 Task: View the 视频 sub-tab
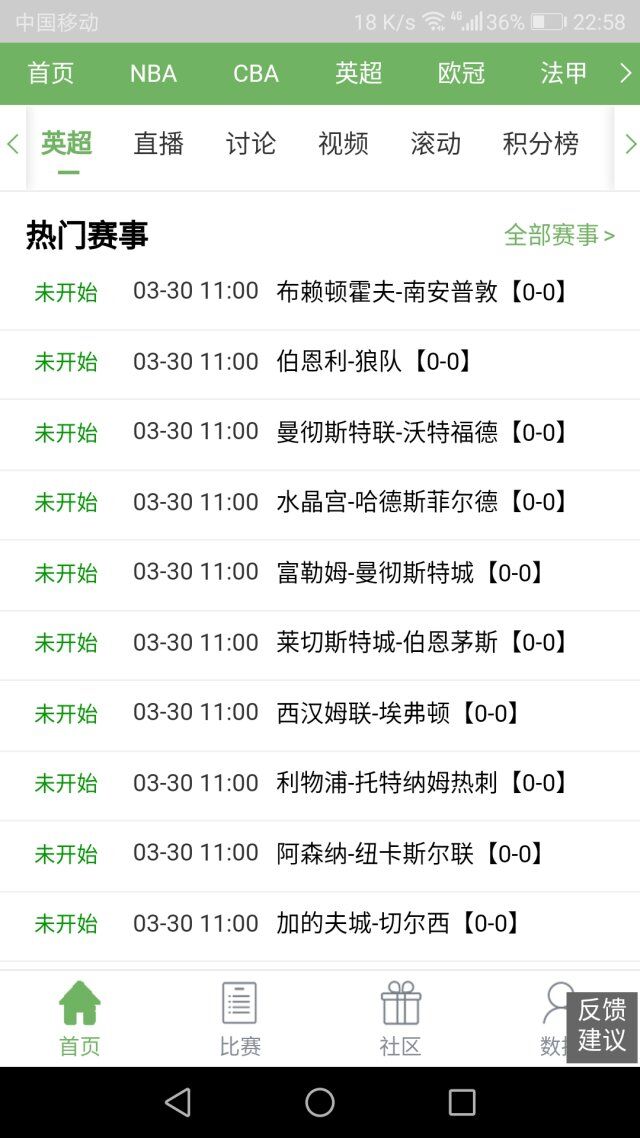(x=343, y=144)
